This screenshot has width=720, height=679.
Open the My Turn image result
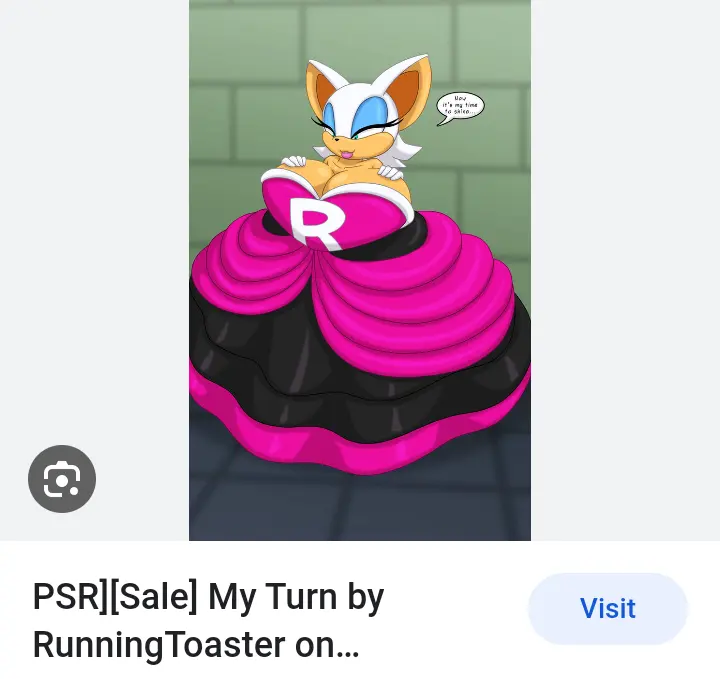point(359,270)
